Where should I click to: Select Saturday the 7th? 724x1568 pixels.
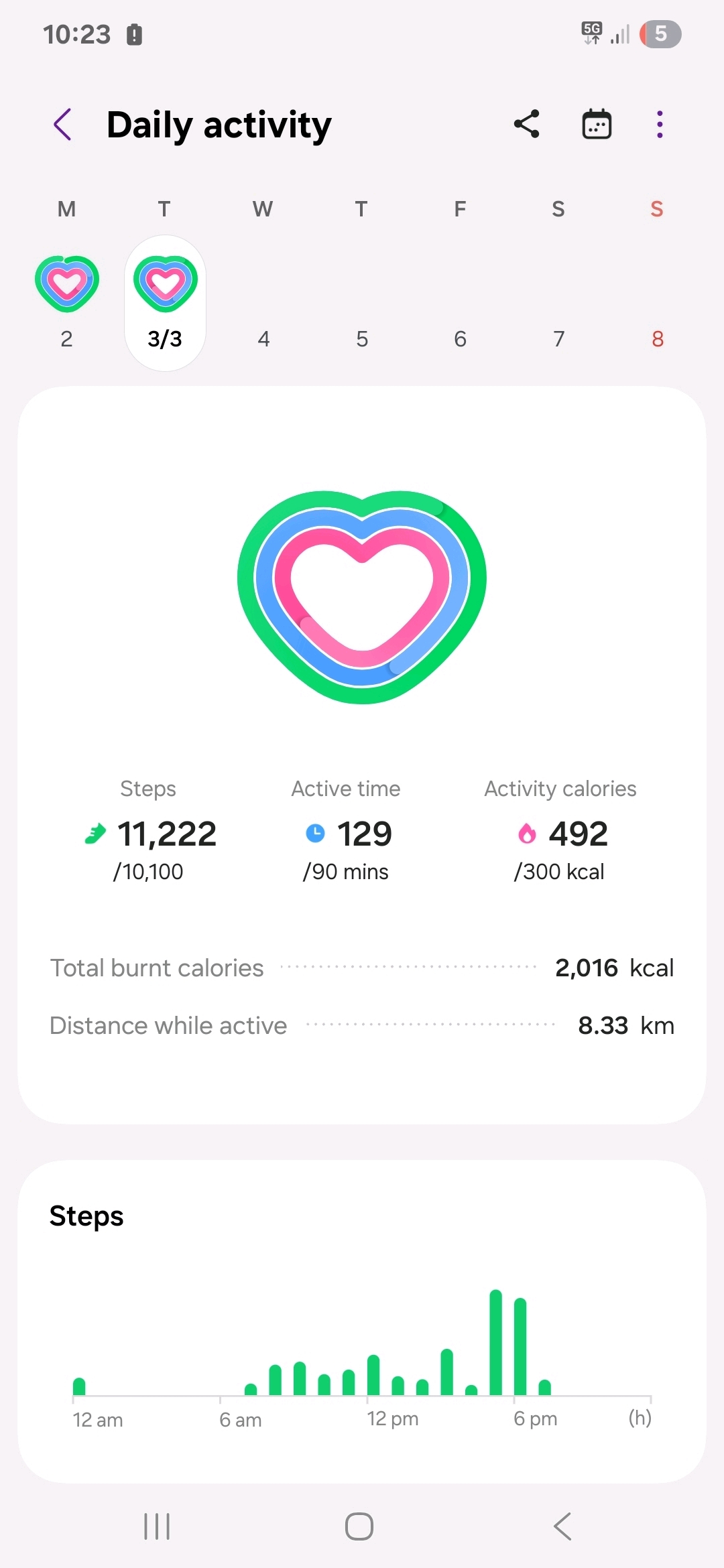pos(558,302)
